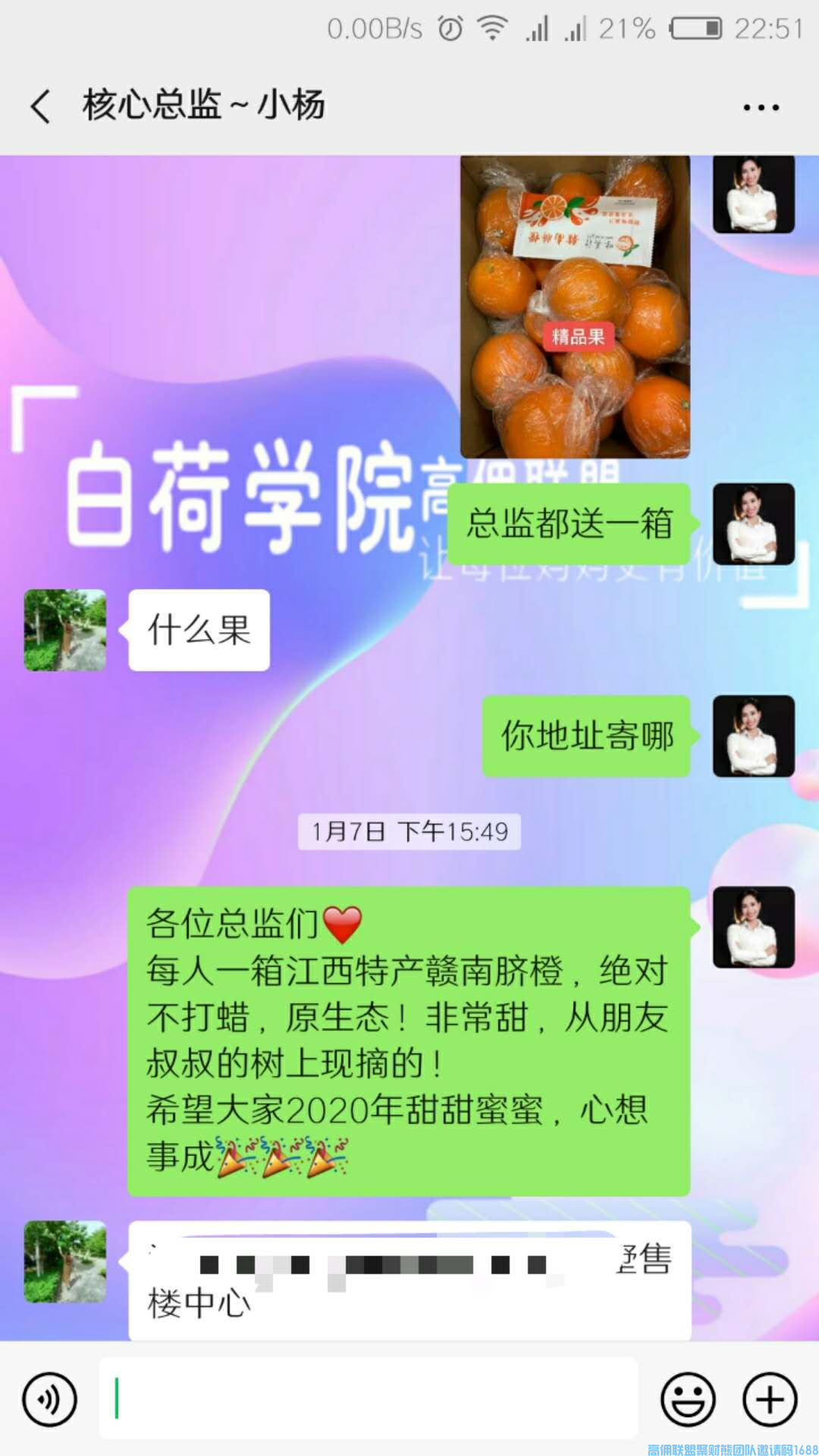The image size is (819, 1456).
Task: Open the emoji sticker panel
Action: tap(688, 1399)
